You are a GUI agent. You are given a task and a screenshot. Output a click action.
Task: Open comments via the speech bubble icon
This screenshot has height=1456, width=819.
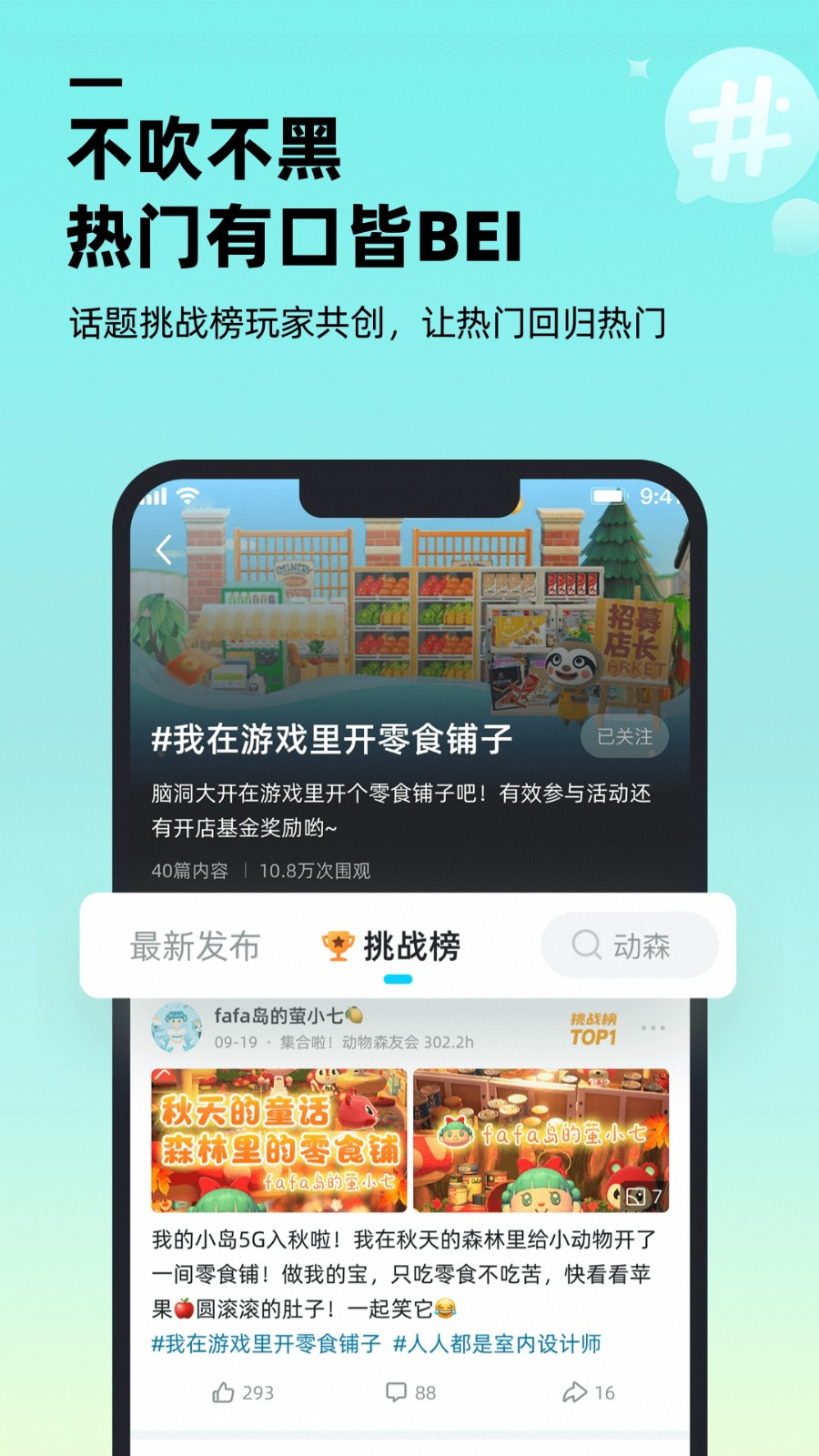[393, 1392]
